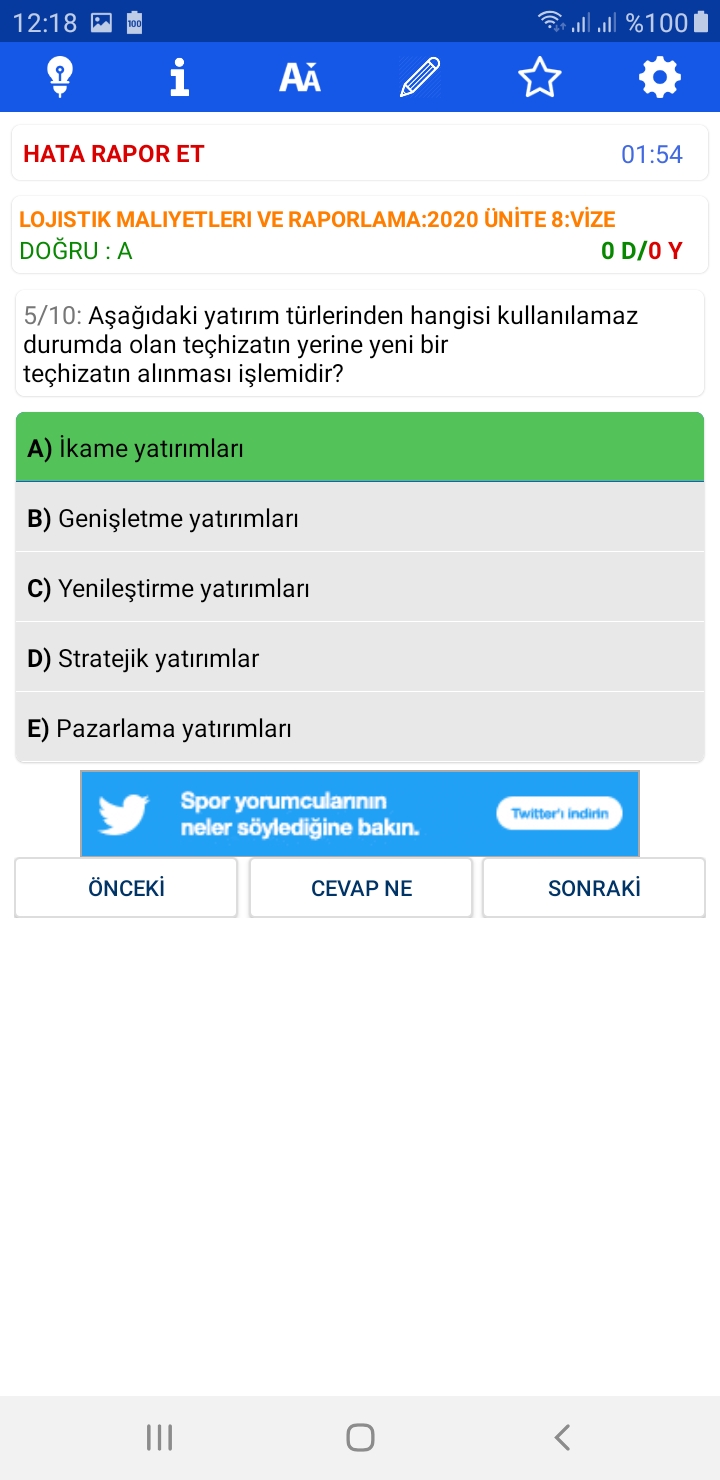Tap the system back button
This screenshot has height=1480, width=720.
pyautogui.click(x=562, y=1437)
